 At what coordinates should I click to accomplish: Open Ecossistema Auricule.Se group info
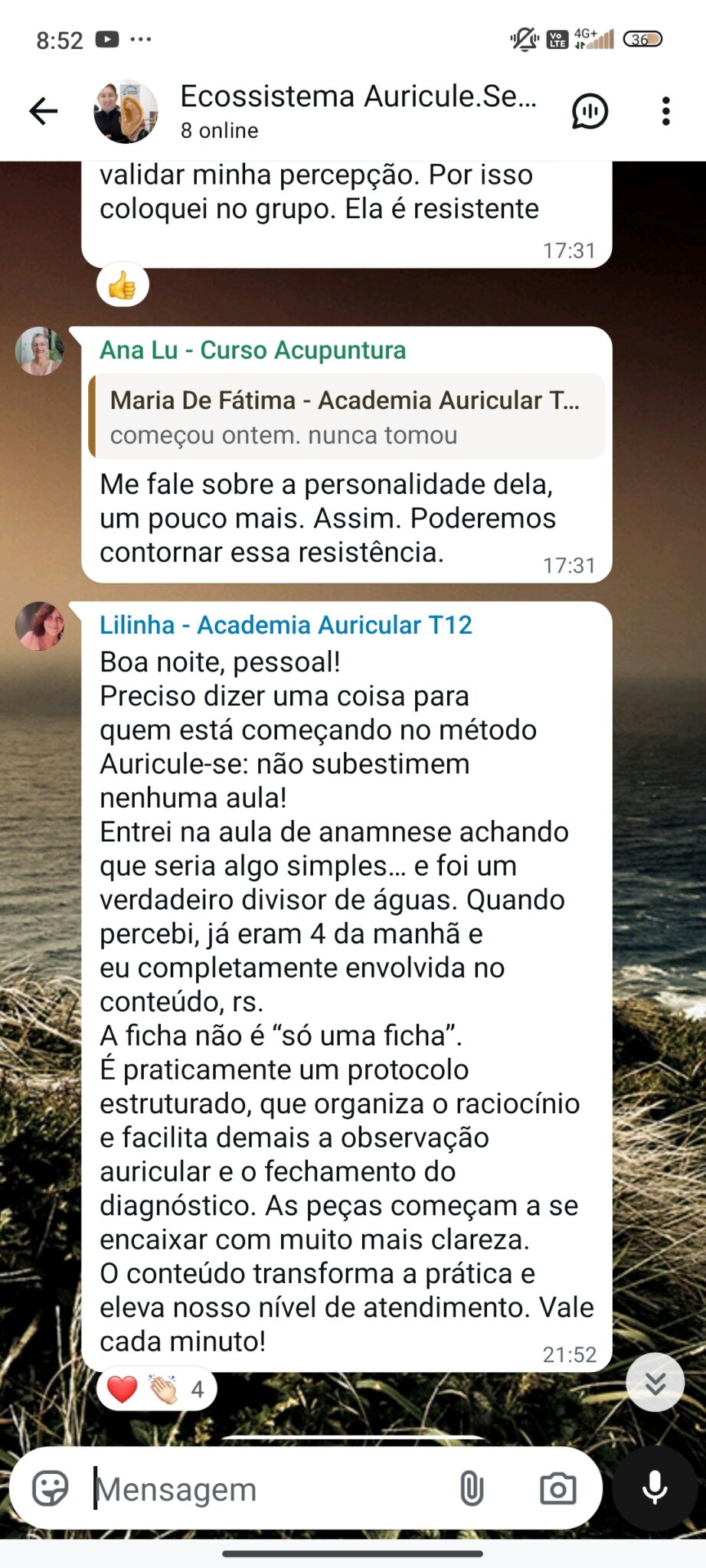[x=358, y=112]
